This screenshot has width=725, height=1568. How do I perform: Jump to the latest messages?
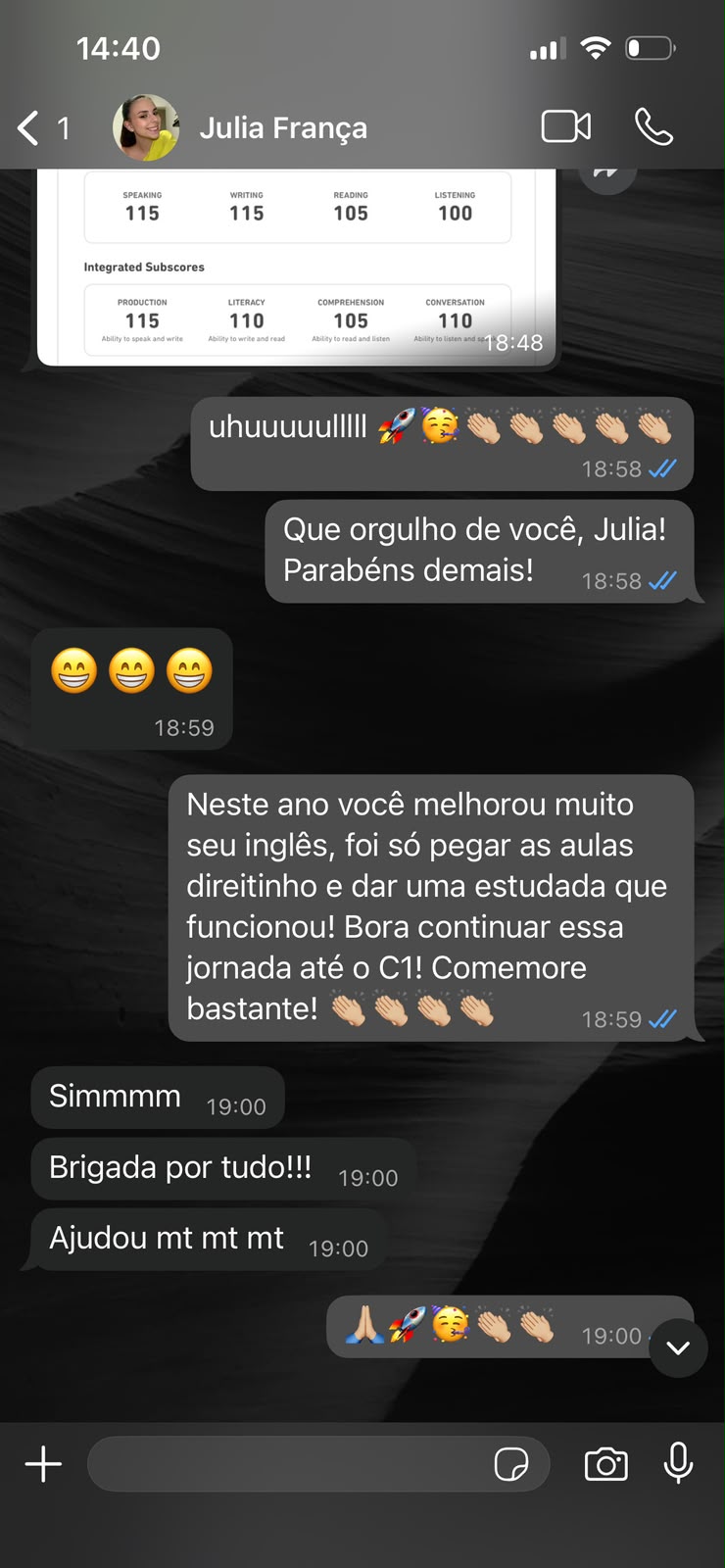[678, 1347]
